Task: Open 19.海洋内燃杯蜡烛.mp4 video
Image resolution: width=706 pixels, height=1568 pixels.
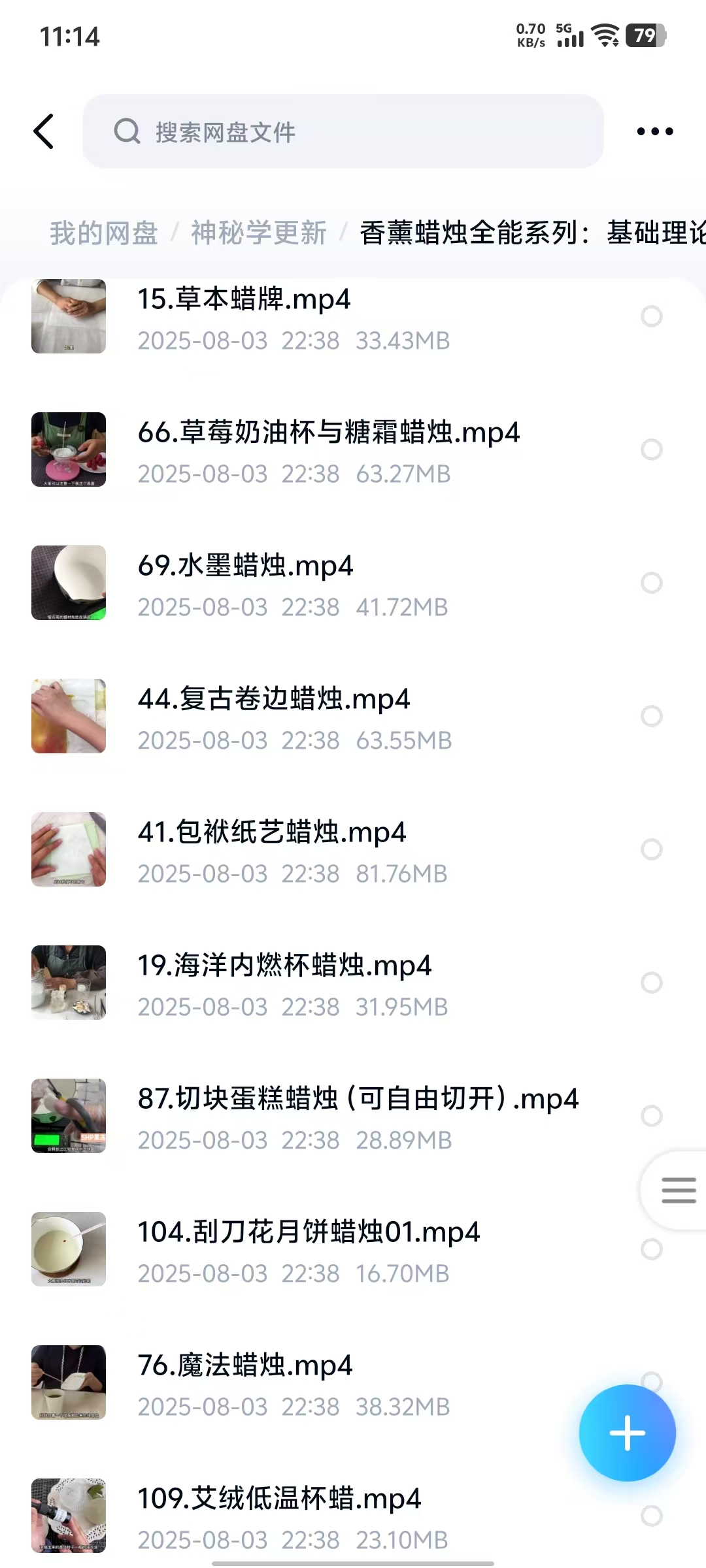Action: [284, 966]
